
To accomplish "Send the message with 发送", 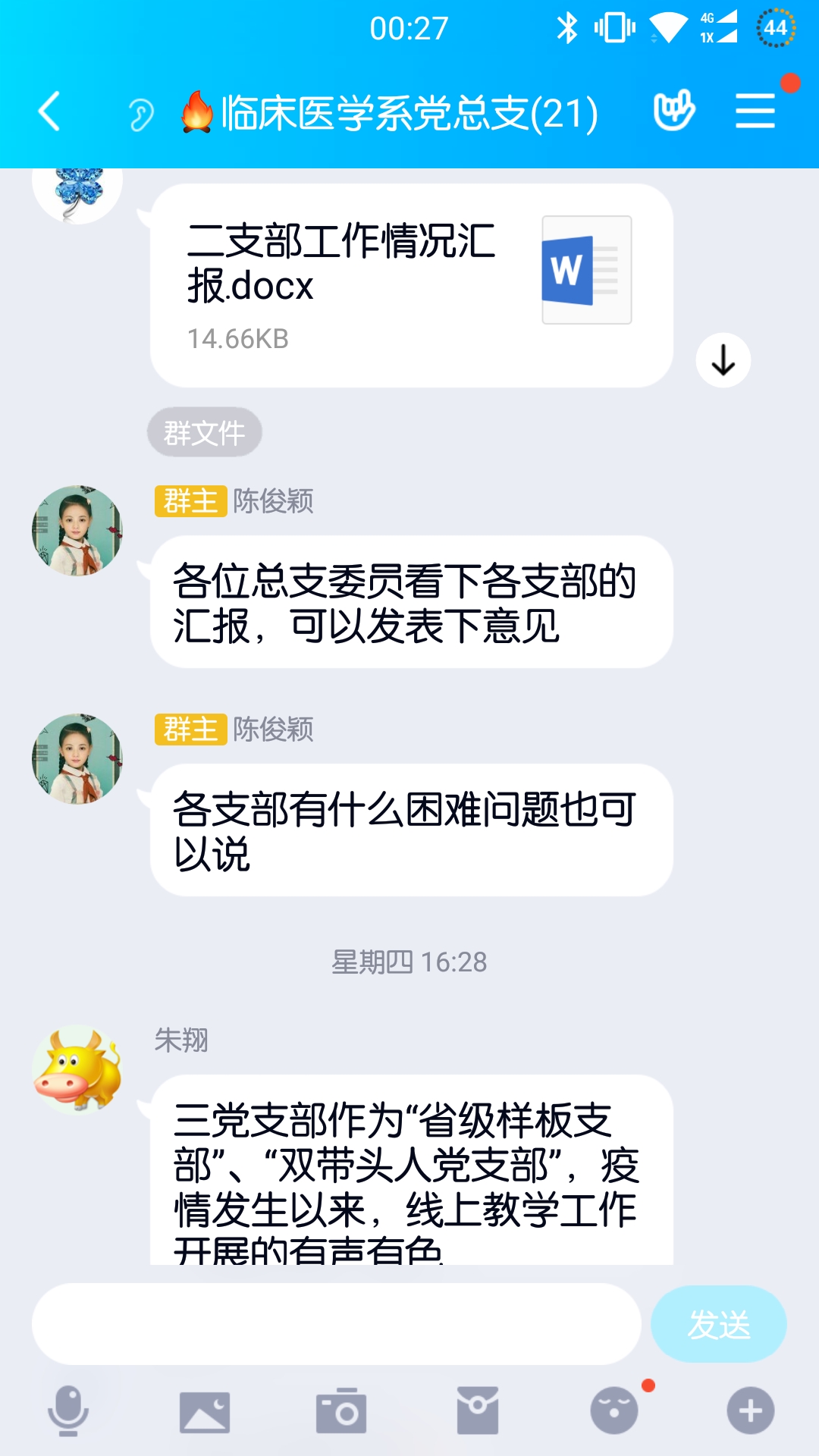I will (x=718, y=1324).
